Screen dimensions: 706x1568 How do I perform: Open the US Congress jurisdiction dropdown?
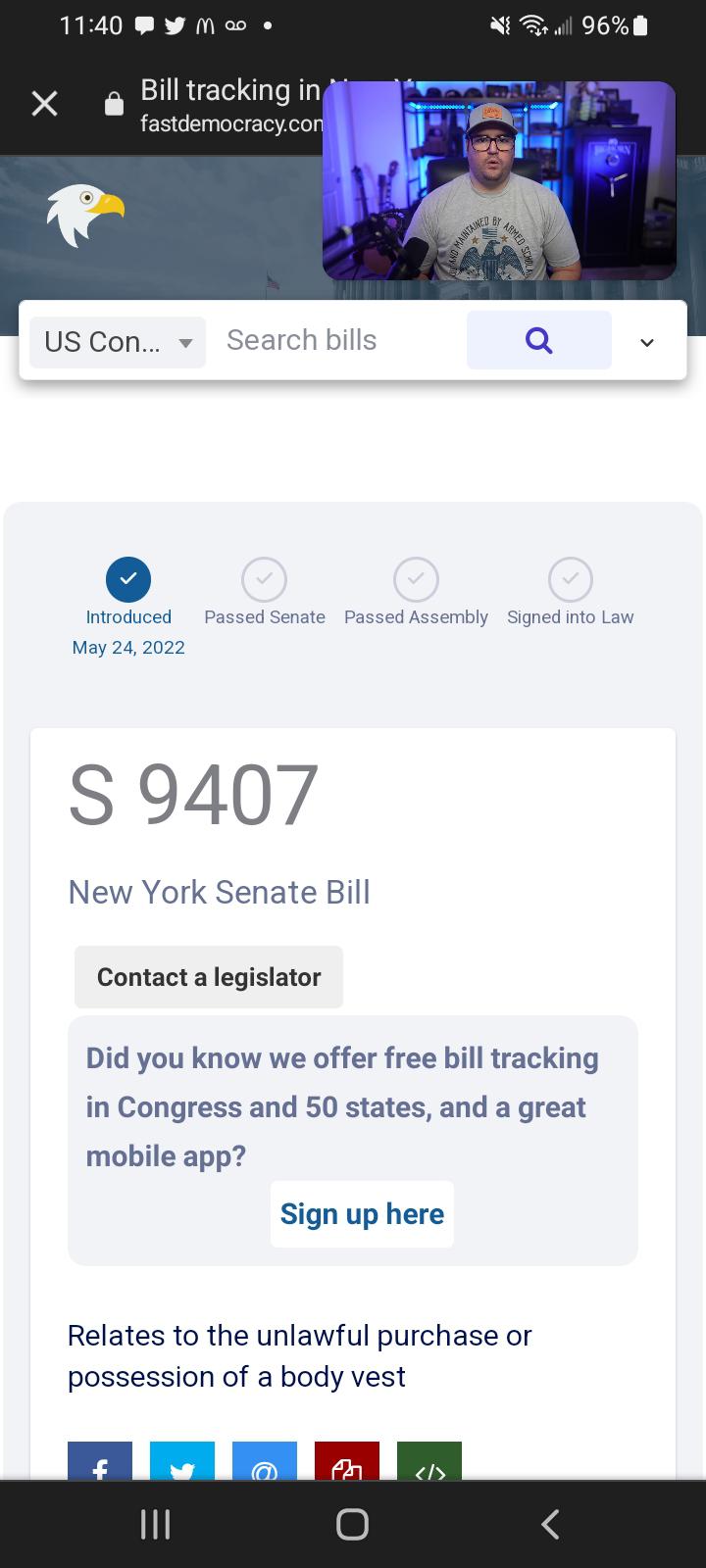coord(117,341)
